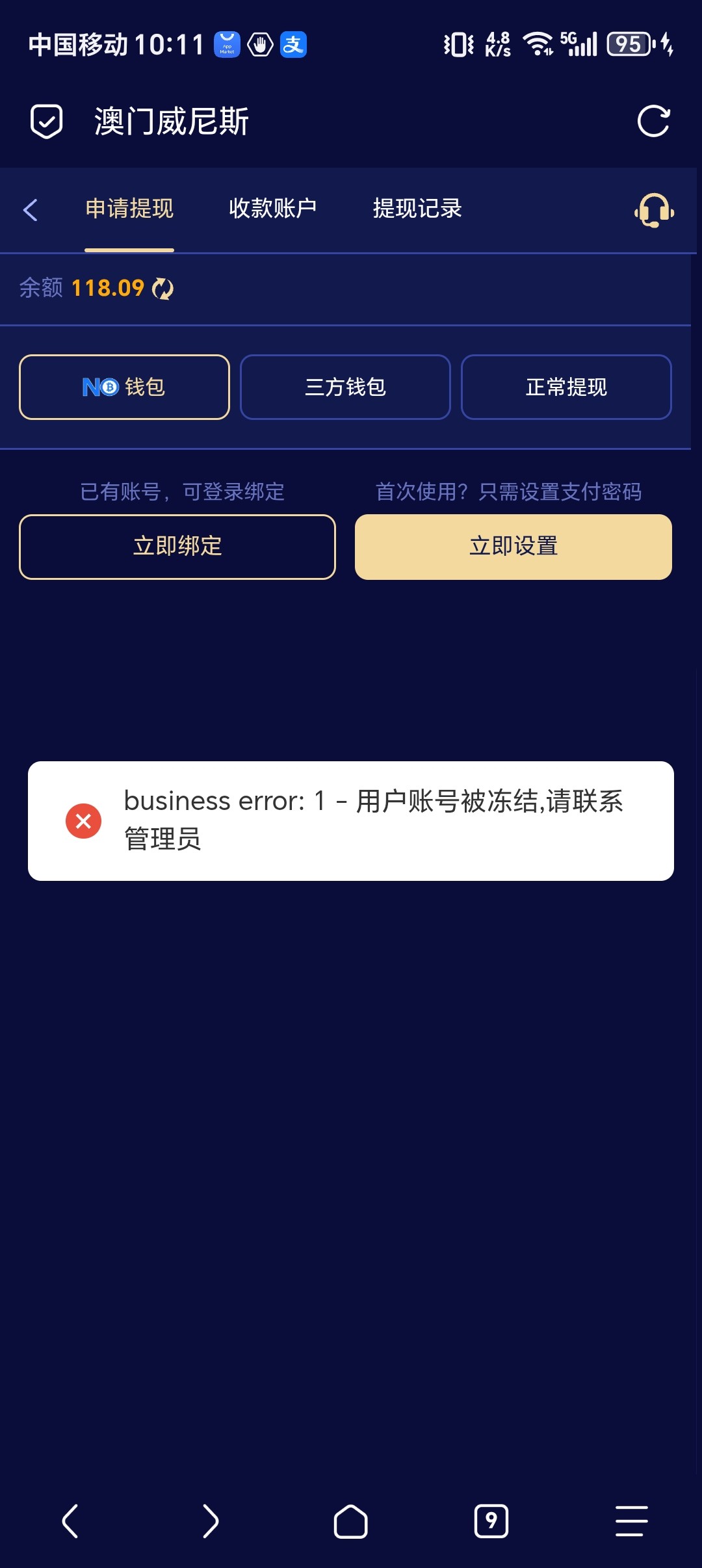Tap the forward arrow in navigation bar

coord(211,1521)
